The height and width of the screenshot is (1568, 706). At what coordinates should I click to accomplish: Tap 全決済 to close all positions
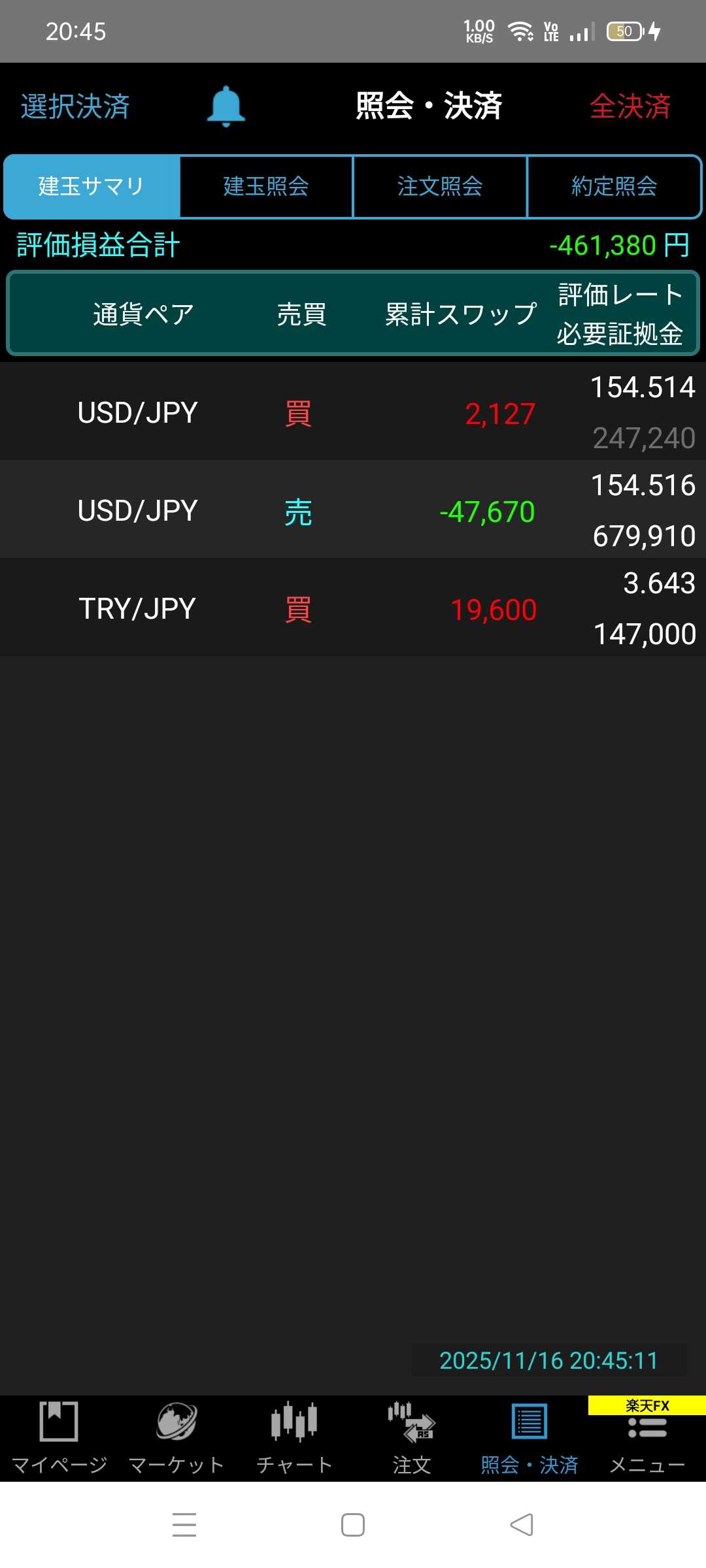pos(630,106)
